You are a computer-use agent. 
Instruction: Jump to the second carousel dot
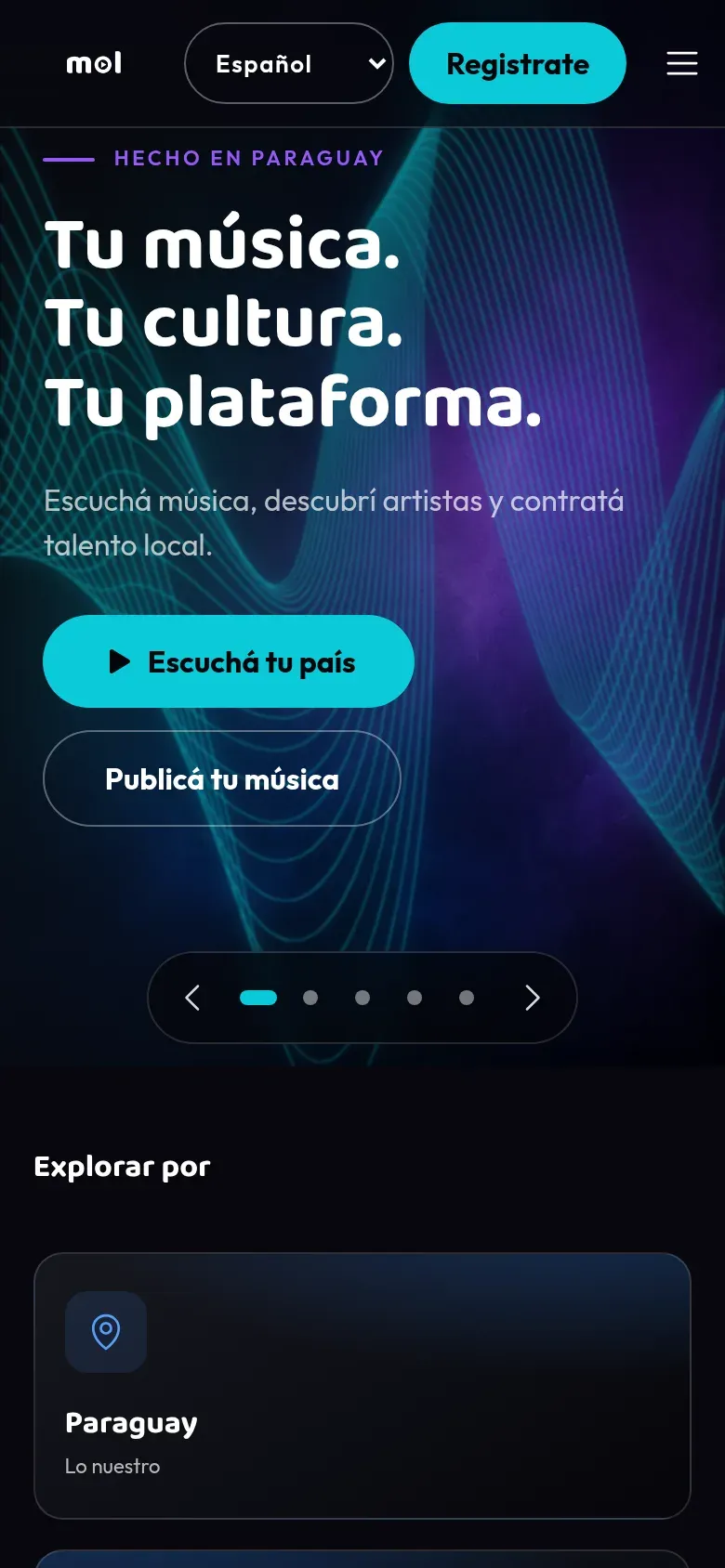click(310, 998)
